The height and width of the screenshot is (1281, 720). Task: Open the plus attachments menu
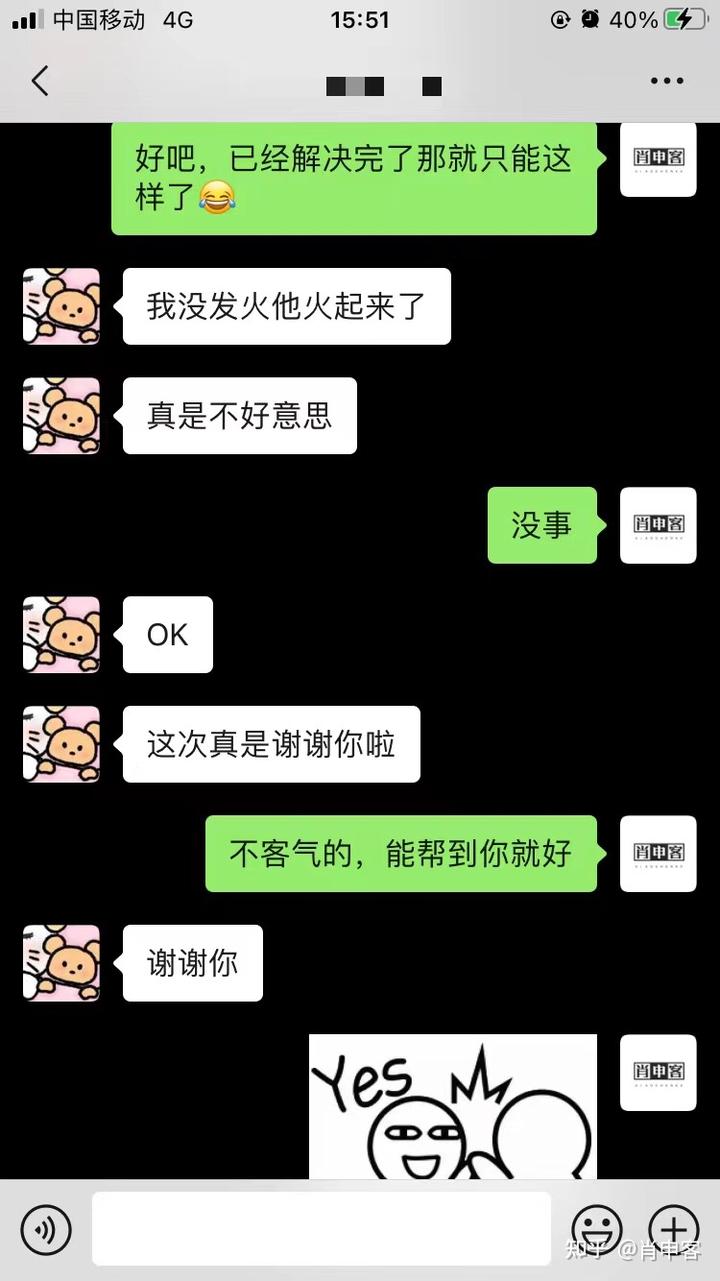tap(673, 1229)
